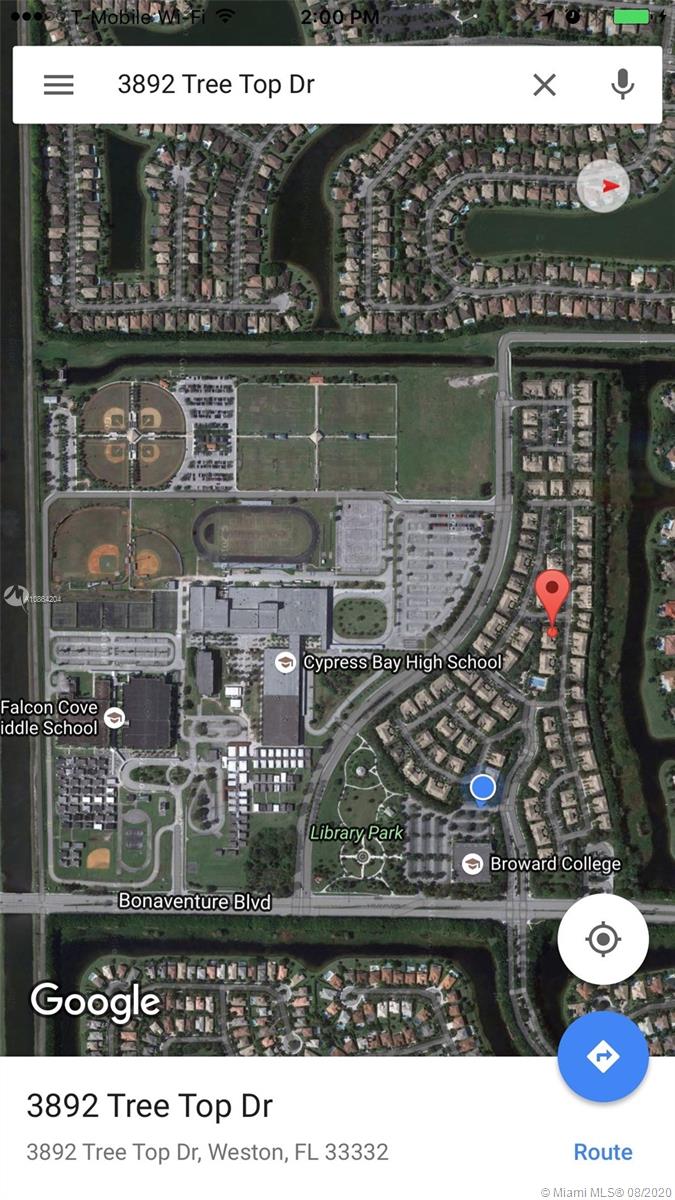Reset map orientation with compass
Image resolution: width=675 pixels, height=1200 pixels.
pos(603,187)
